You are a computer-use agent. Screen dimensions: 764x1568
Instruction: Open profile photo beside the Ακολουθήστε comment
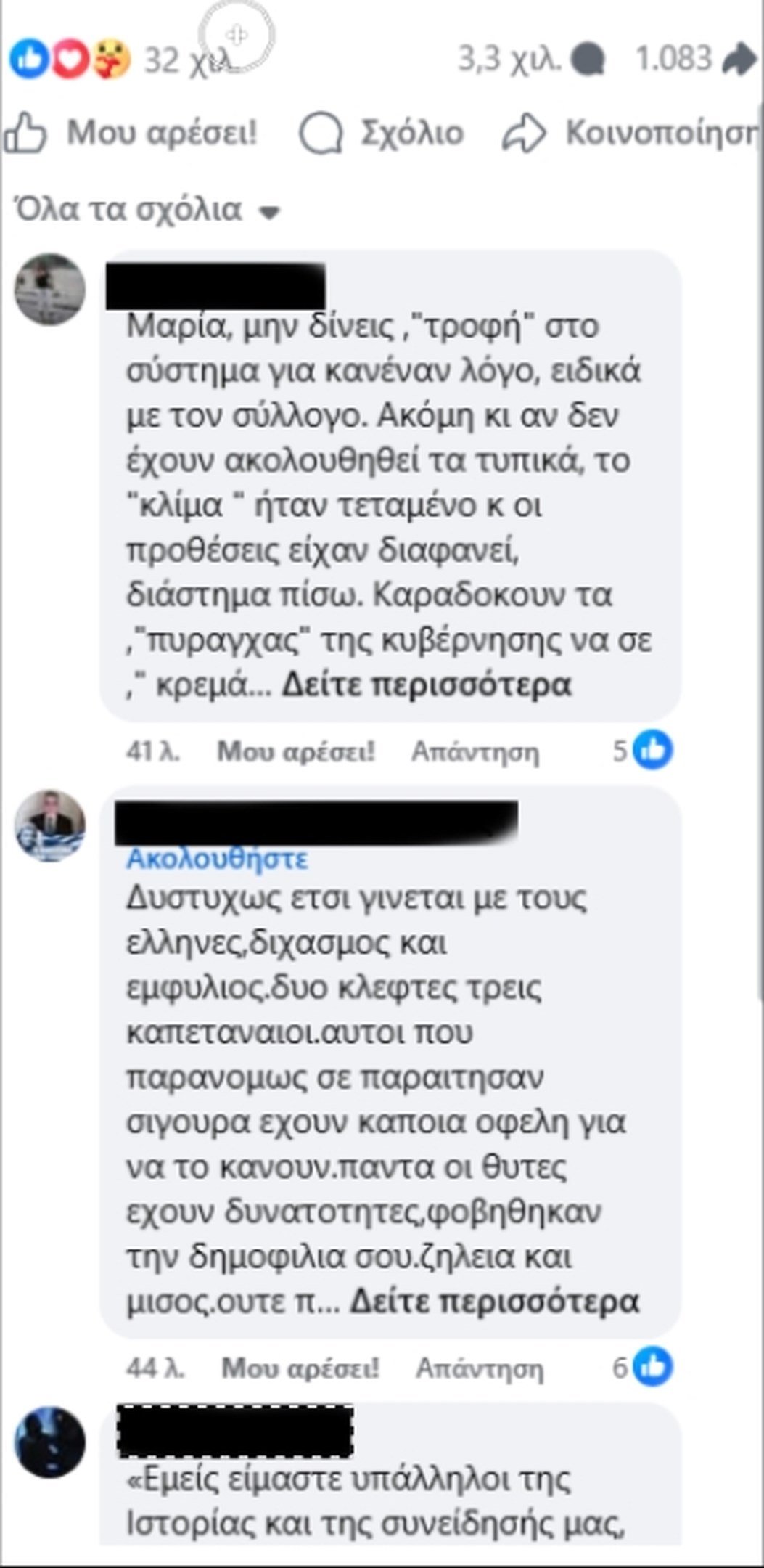(50, 826)
